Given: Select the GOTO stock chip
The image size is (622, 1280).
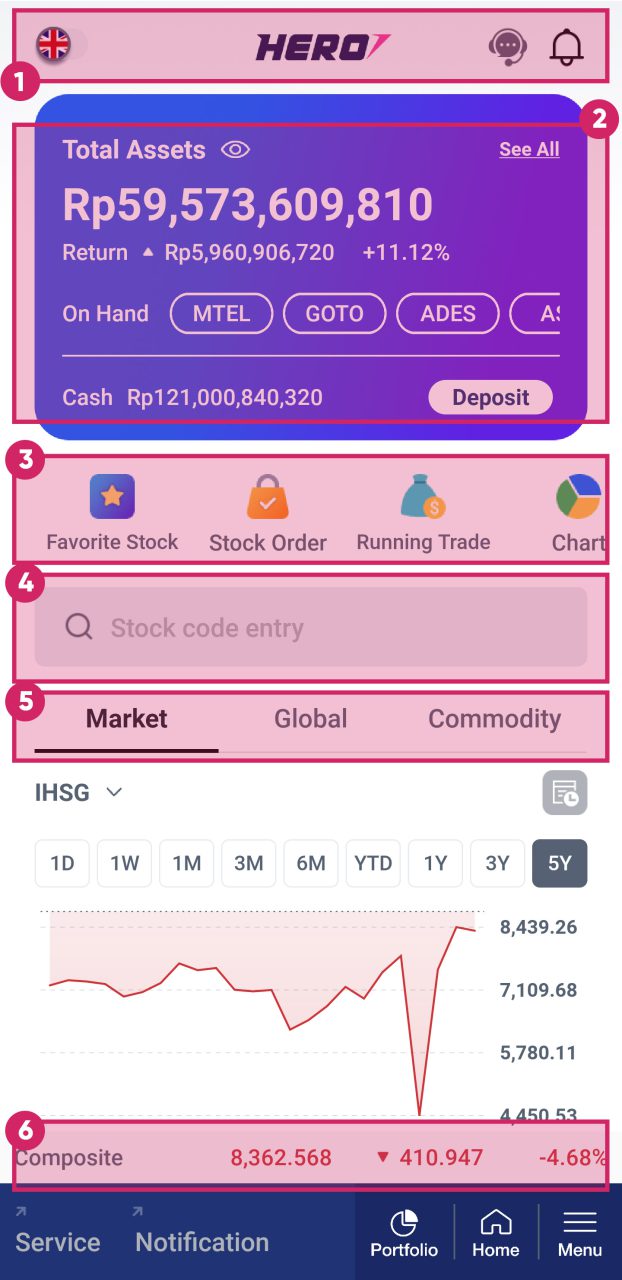Looking at the screenshot, I should (334, 313).
